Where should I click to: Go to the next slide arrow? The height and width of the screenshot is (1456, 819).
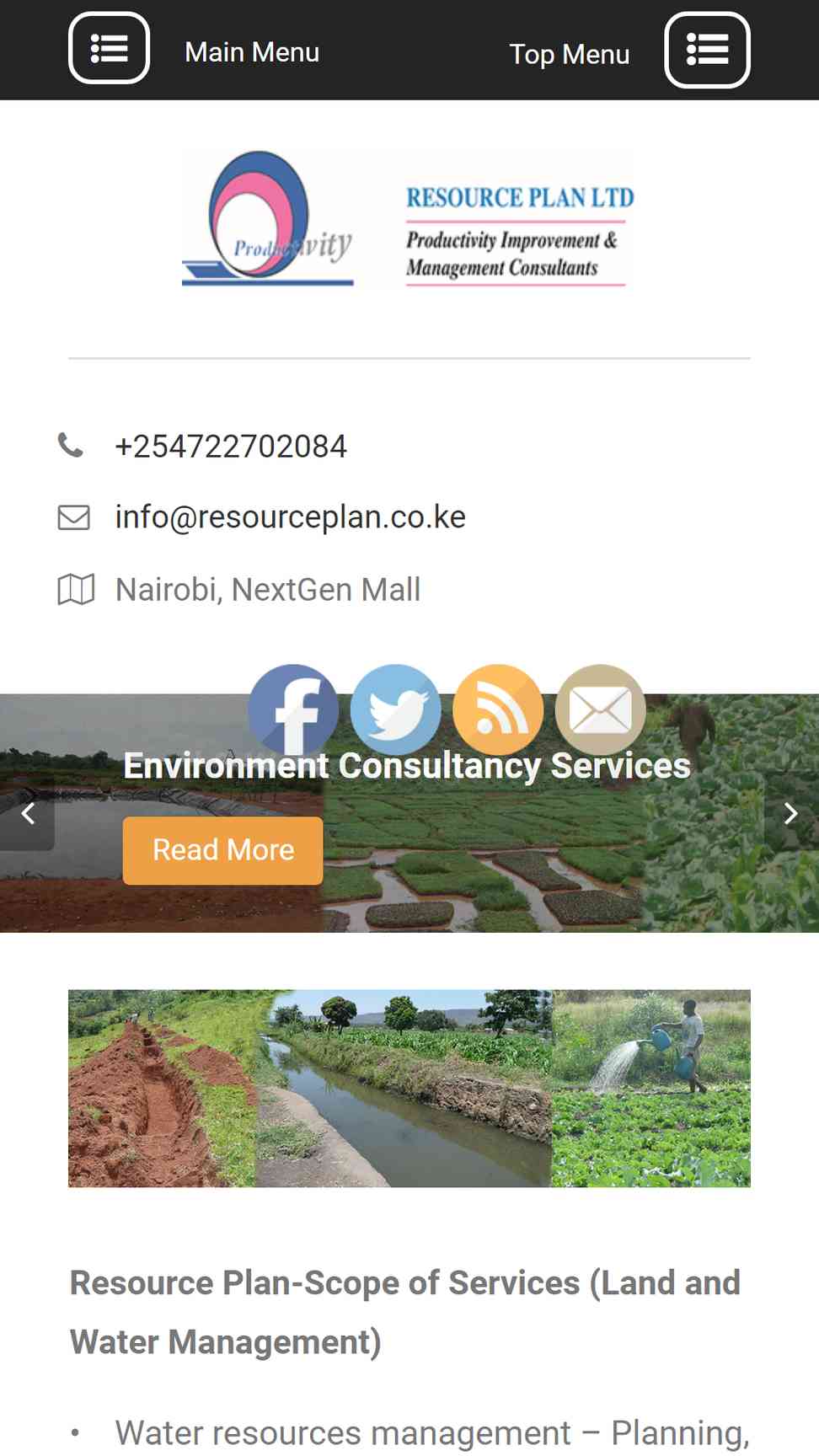(791, 813)
